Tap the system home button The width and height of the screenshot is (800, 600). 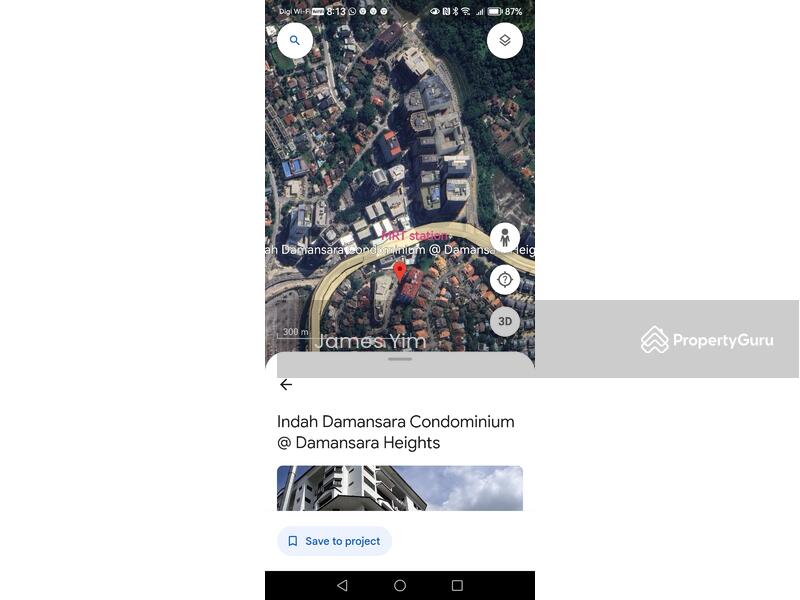400,585
